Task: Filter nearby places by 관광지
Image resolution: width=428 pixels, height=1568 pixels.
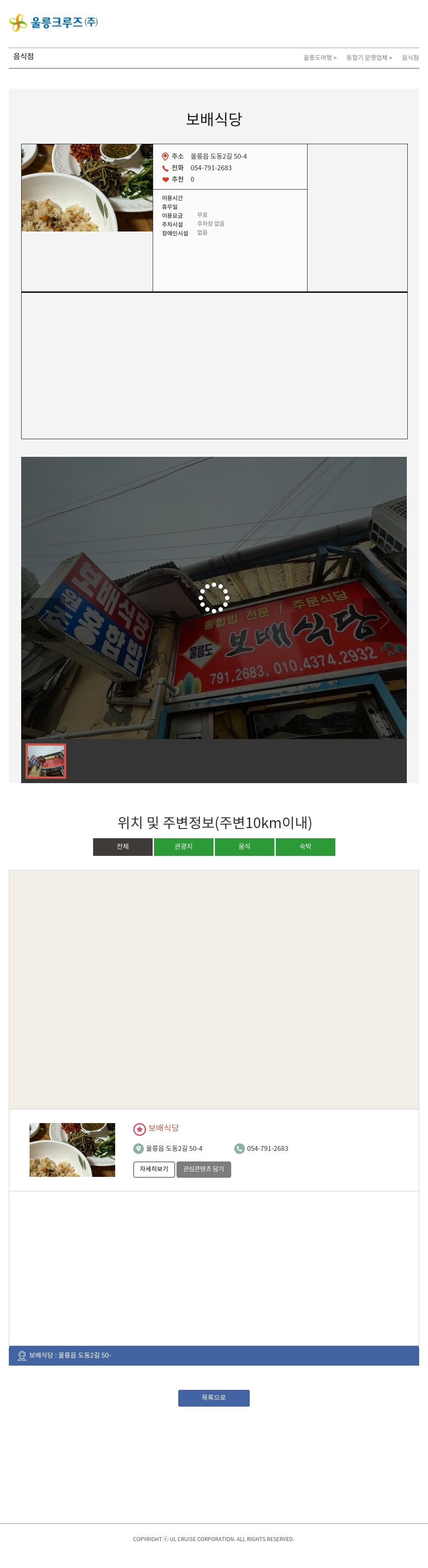Action: pos(183,847)
